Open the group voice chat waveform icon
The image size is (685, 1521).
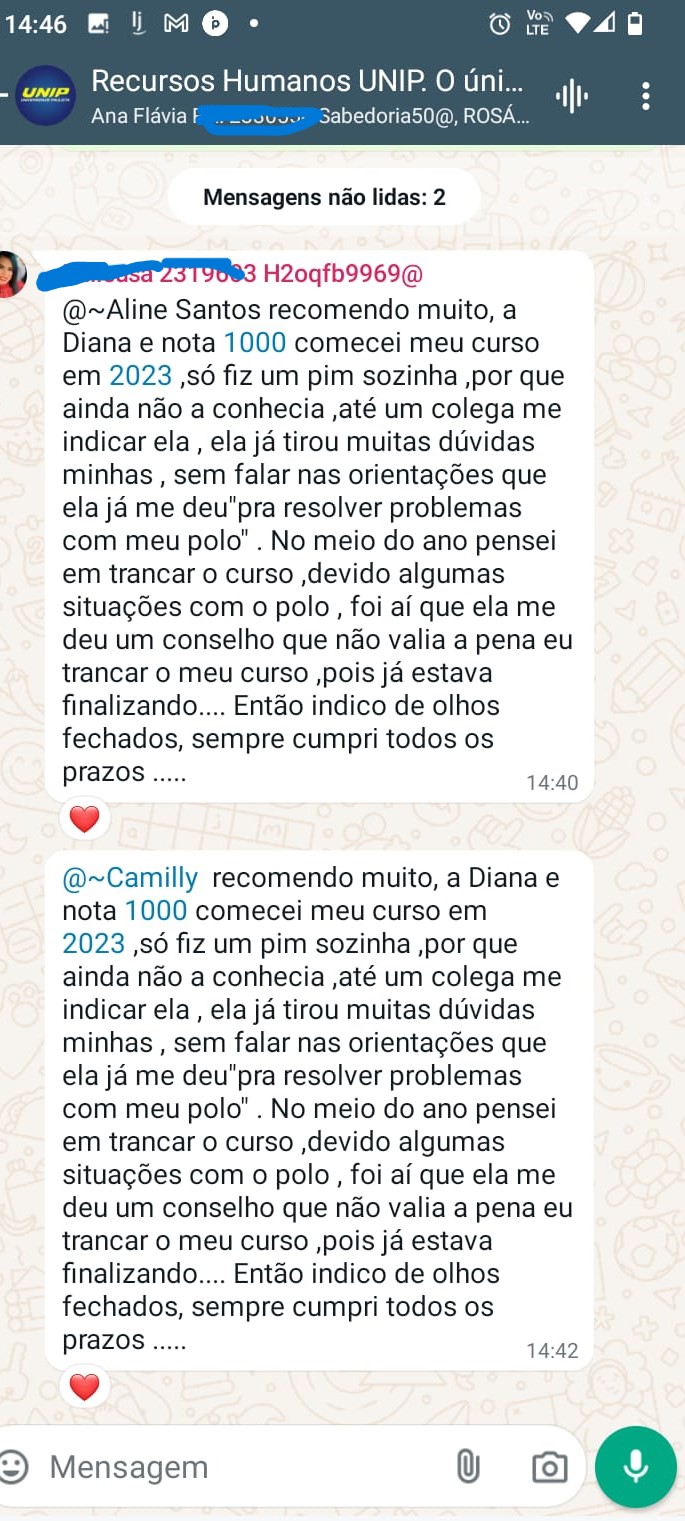pyautogui.click(x=572, y=97)
